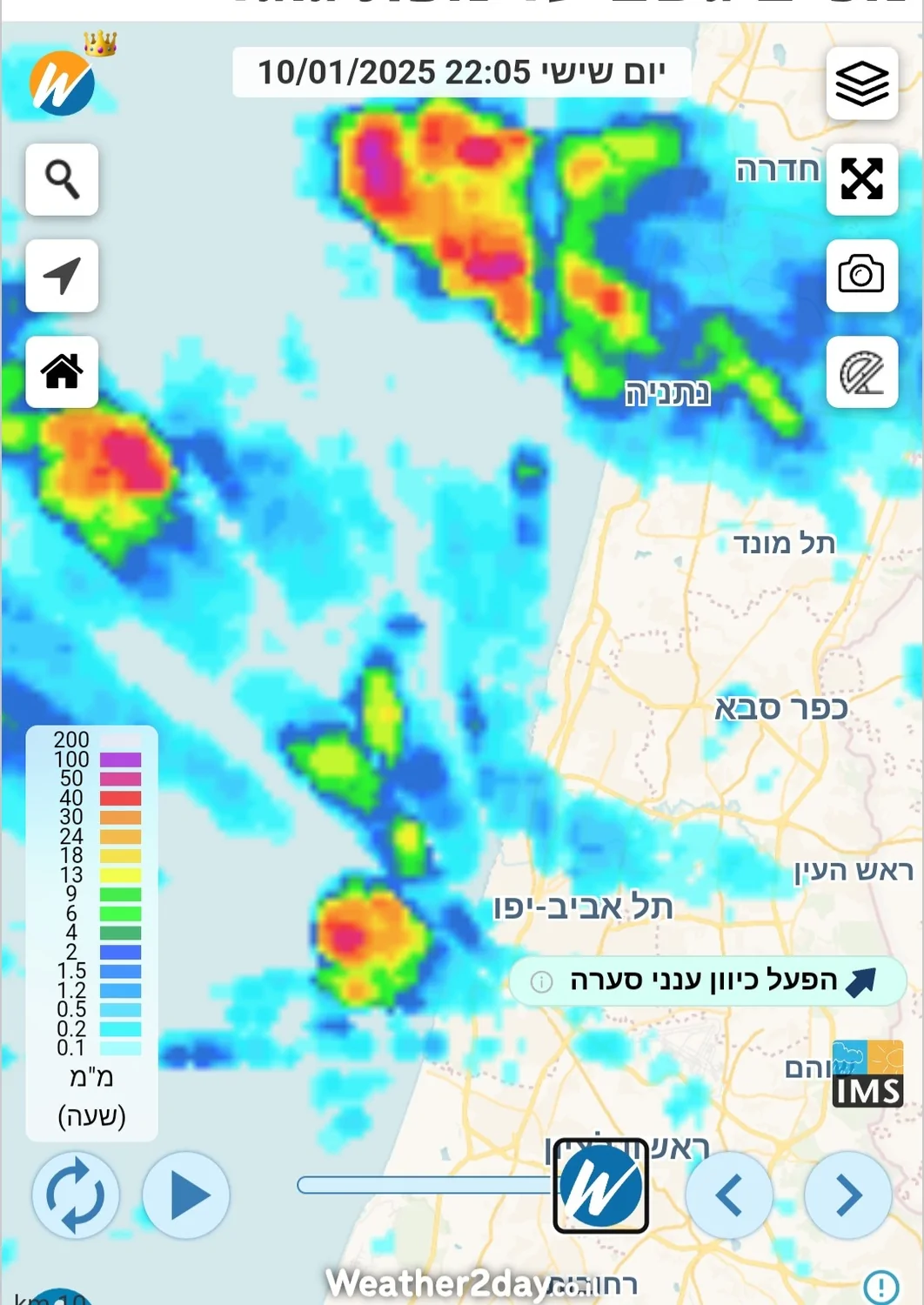The height and width of the screenshot is (1305, 924).
Task: Open the map search magnifier
Action: pyautogui.click(x=62, y=179)
